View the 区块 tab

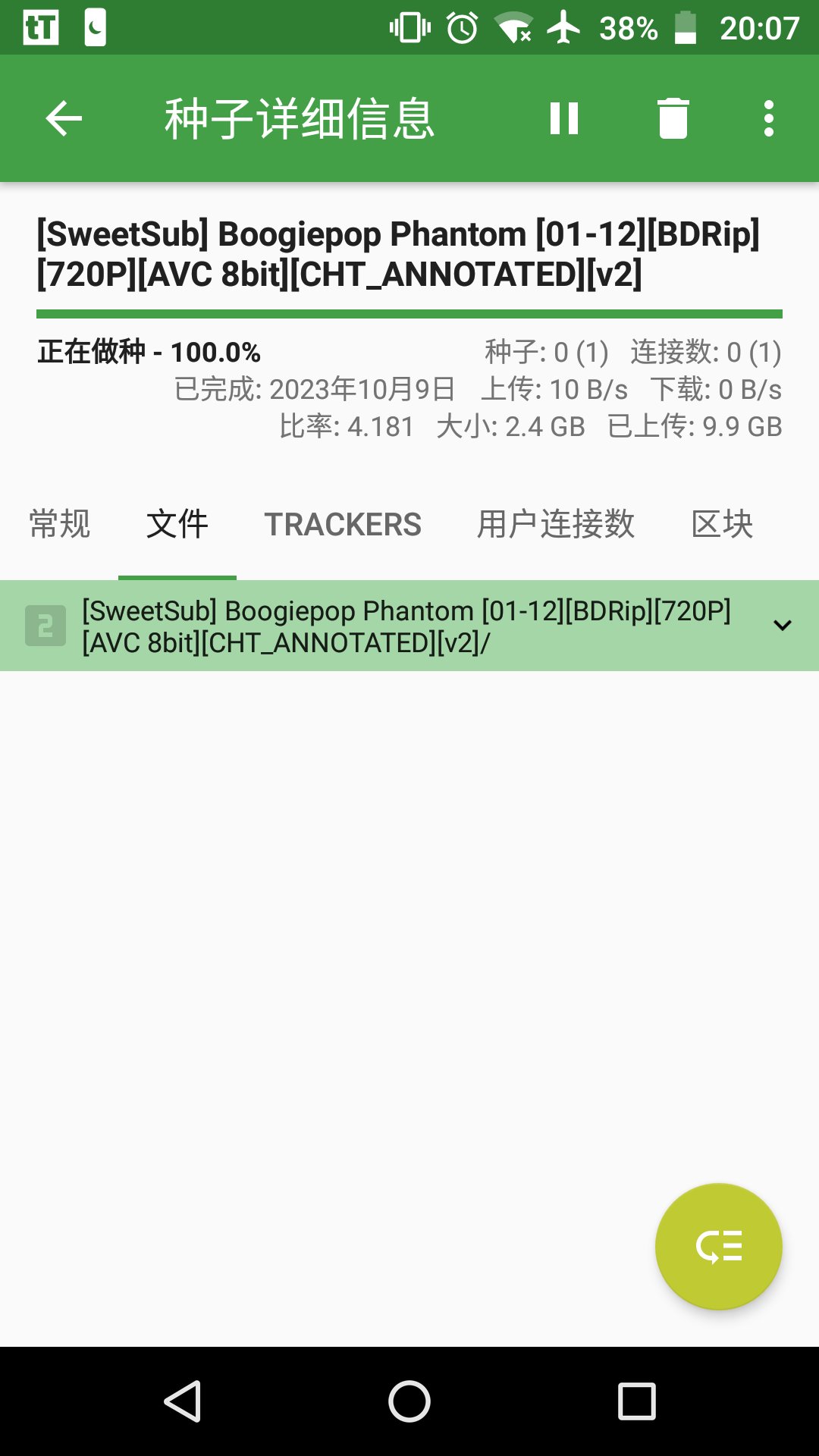722,524
